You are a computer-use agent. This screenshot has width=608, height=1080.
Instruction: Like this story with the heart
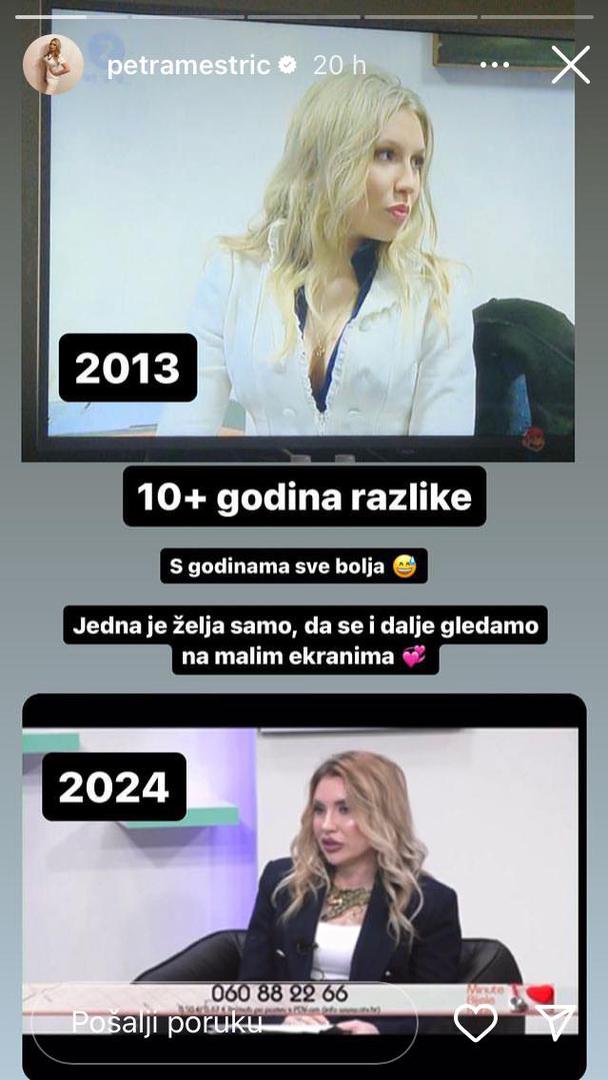click(x=476, y=1022)
